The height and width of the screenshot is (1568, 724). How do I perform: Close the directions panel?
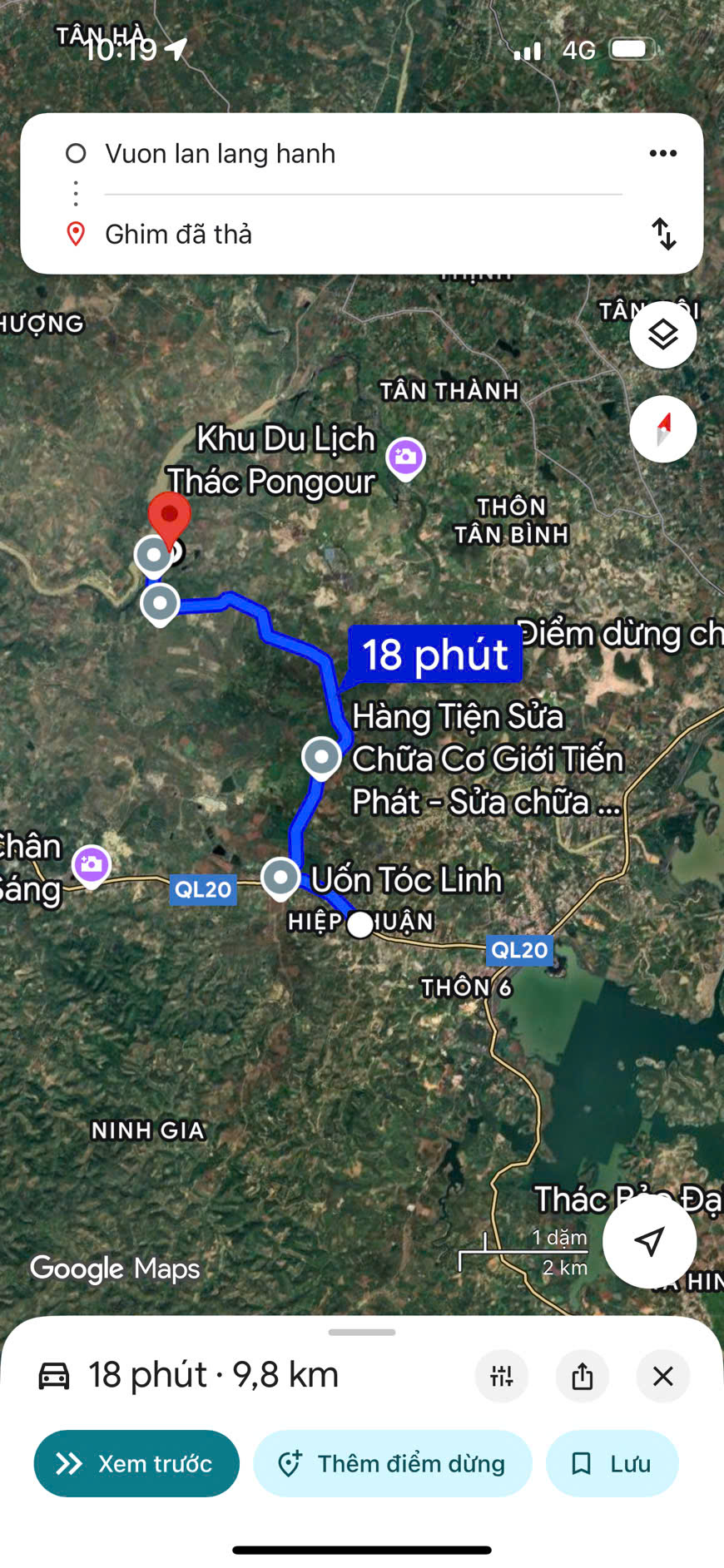point(662,1376)
